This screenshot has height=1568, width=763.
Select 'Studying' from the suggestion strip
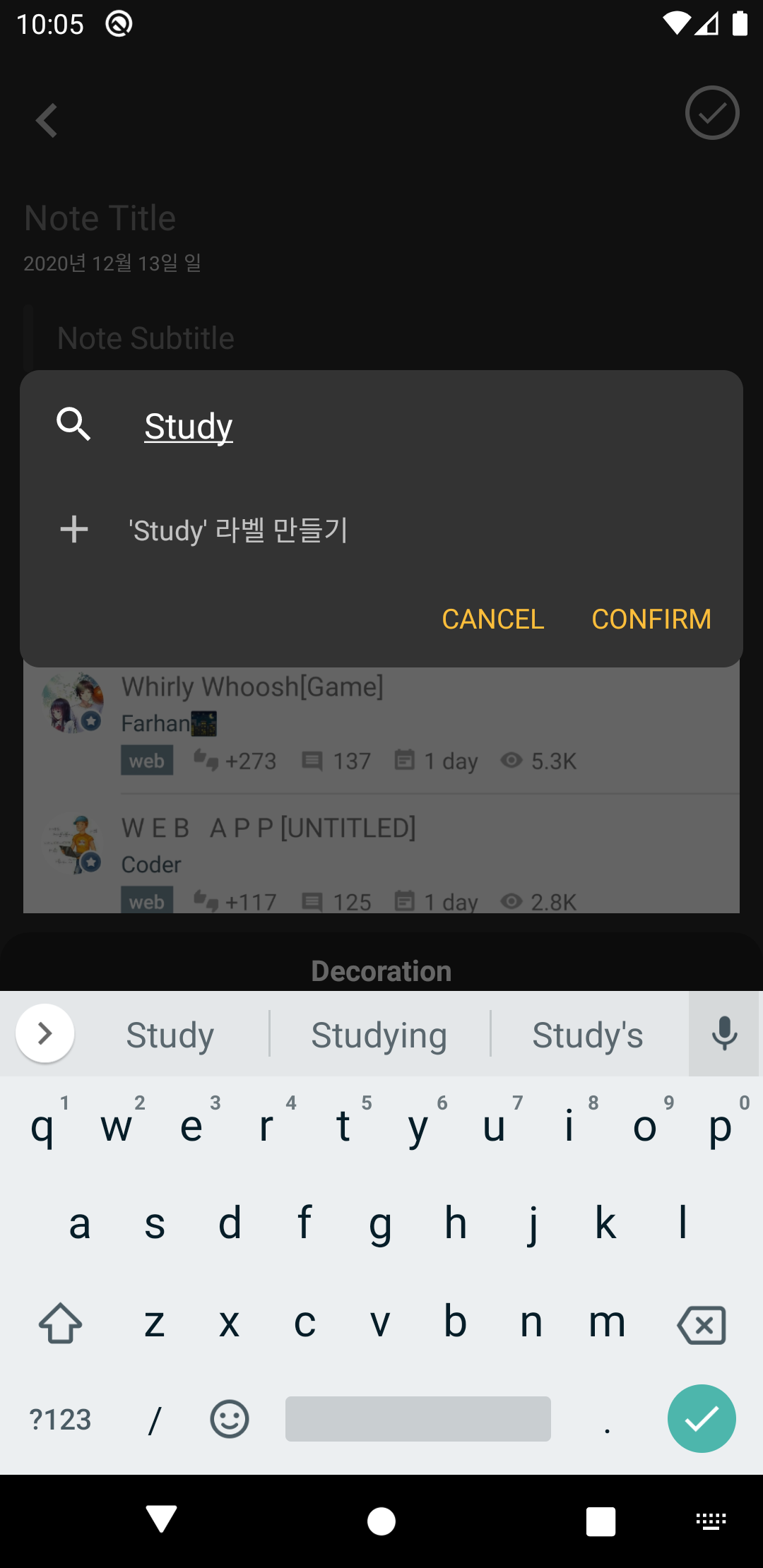click(379, 1033)
